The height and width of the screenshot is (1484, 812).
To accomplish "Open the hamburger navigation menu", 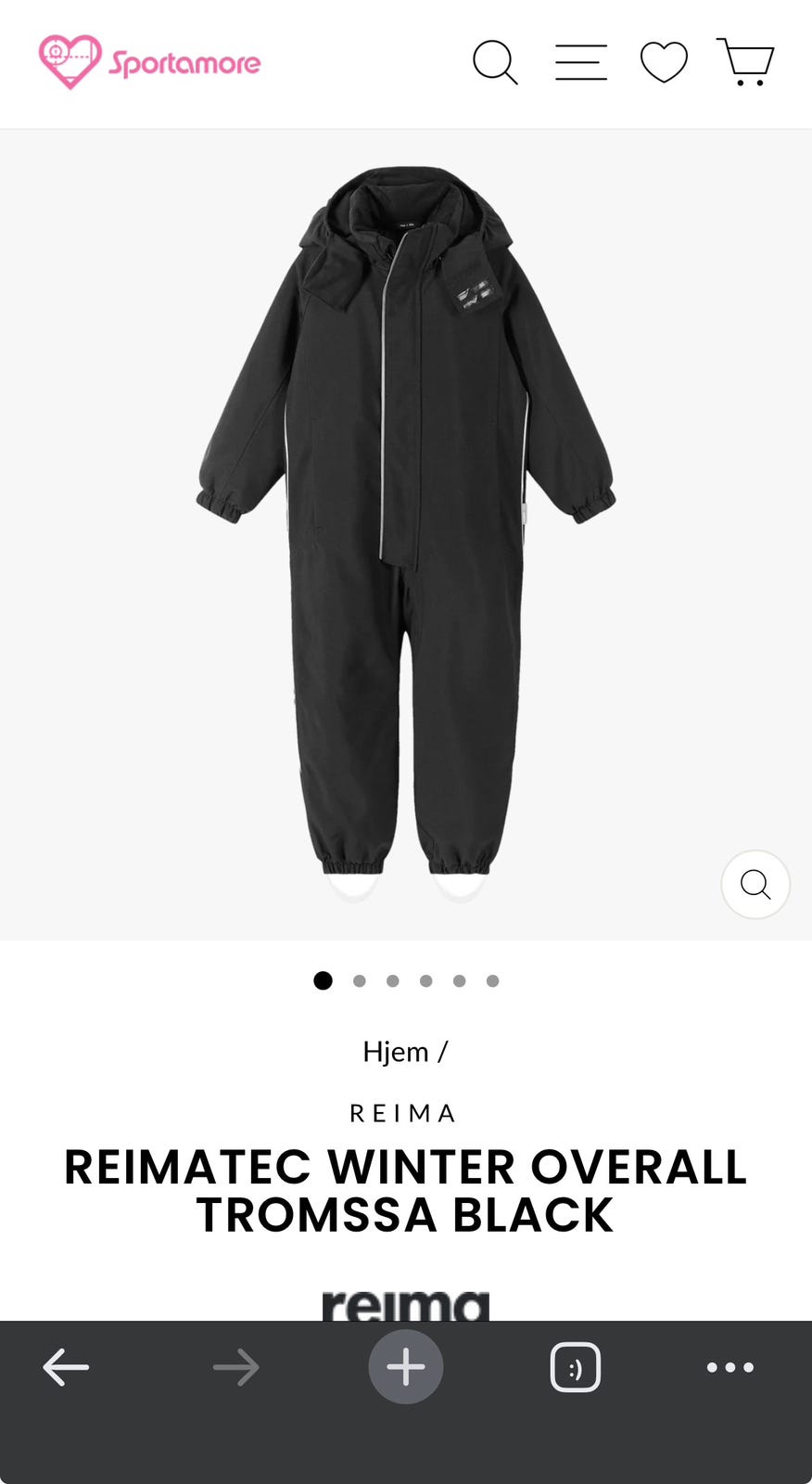I will pos(581,63).
